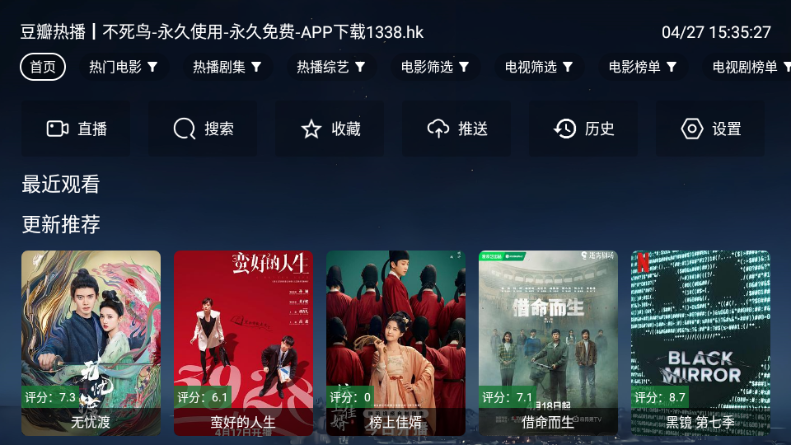Open the 热播剧集 category

[227, 68]
